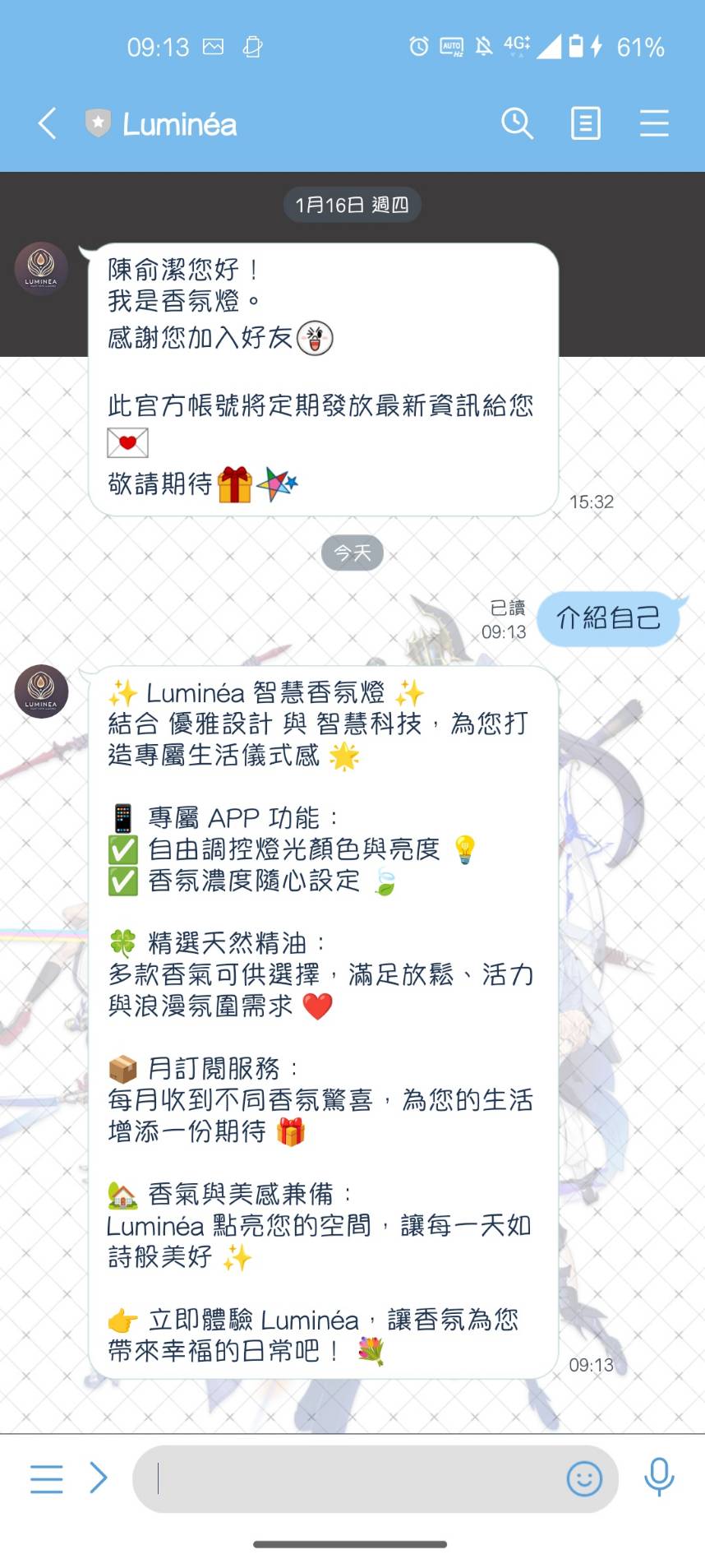Open the chat menu hamburger icon
The height and width of the screenshot is (1568, 705).
coord(654,123)
